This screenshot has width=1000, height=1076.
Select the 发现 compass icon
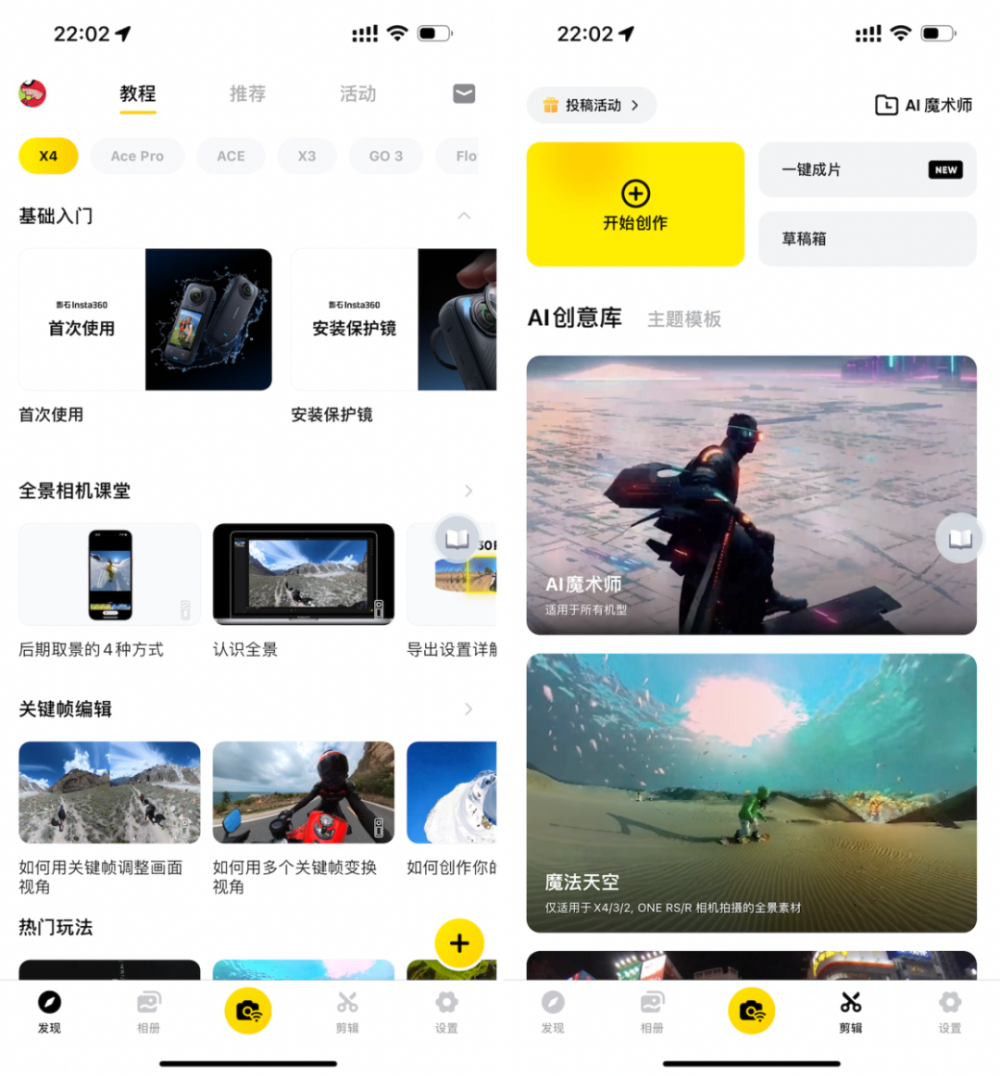click(49, 1010)
